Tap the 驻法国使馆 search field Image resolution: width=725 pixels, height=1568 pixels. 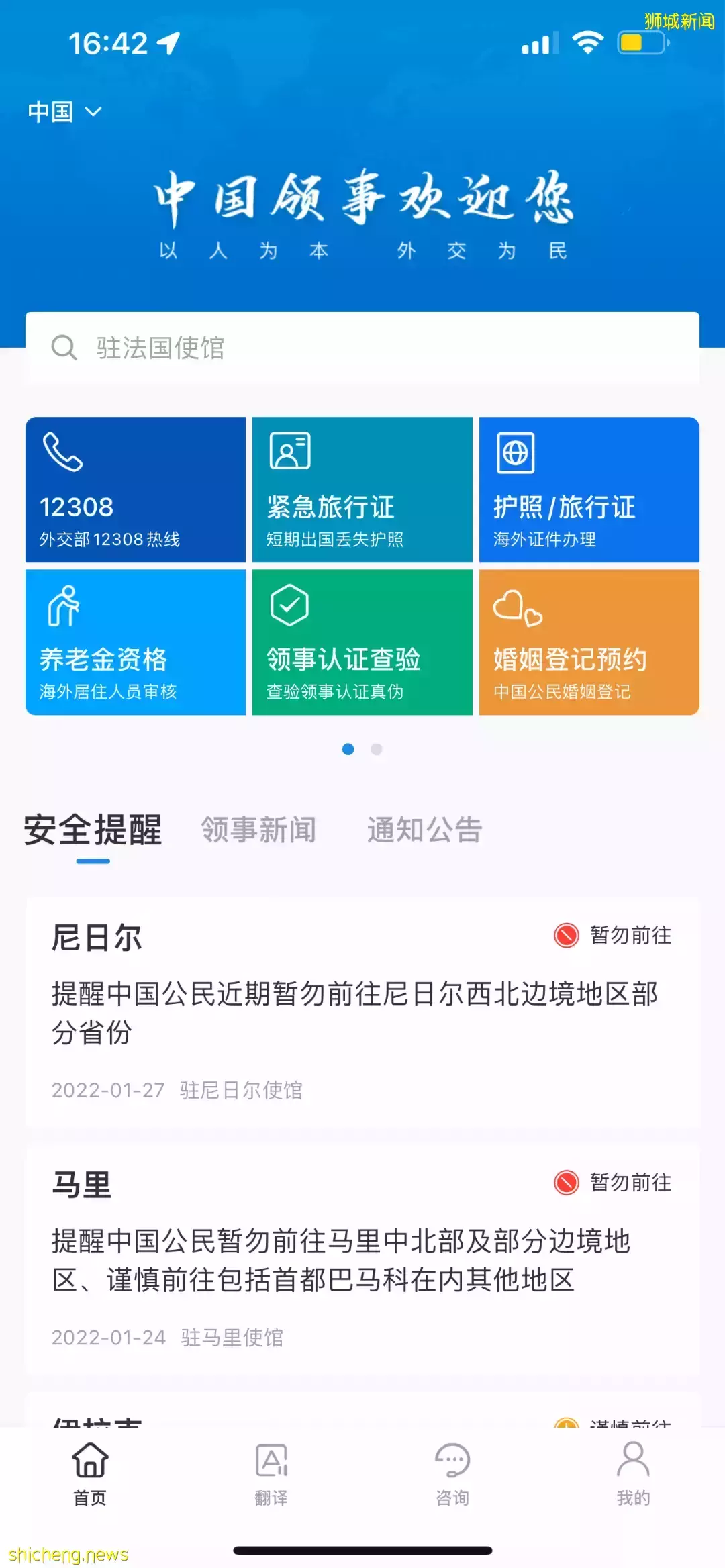(362, 348)
